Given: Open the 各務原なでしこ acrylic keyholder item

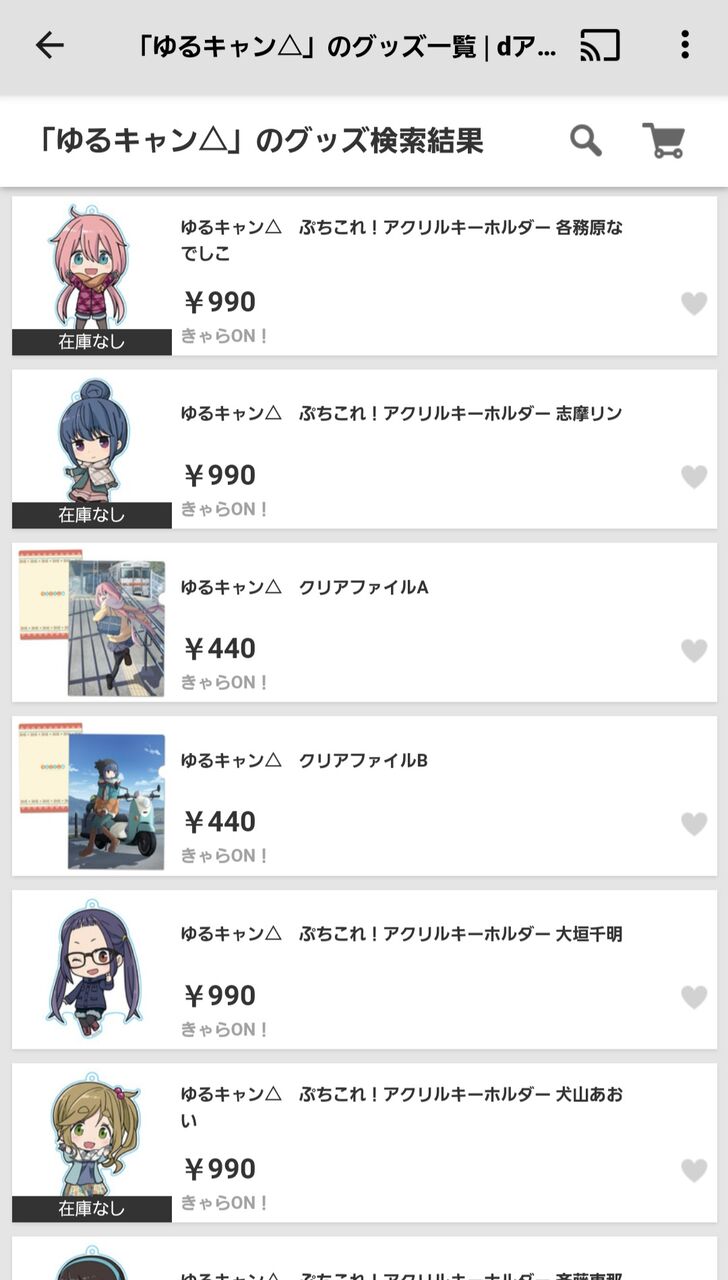Looking at the screenshot, I should 401,240.
